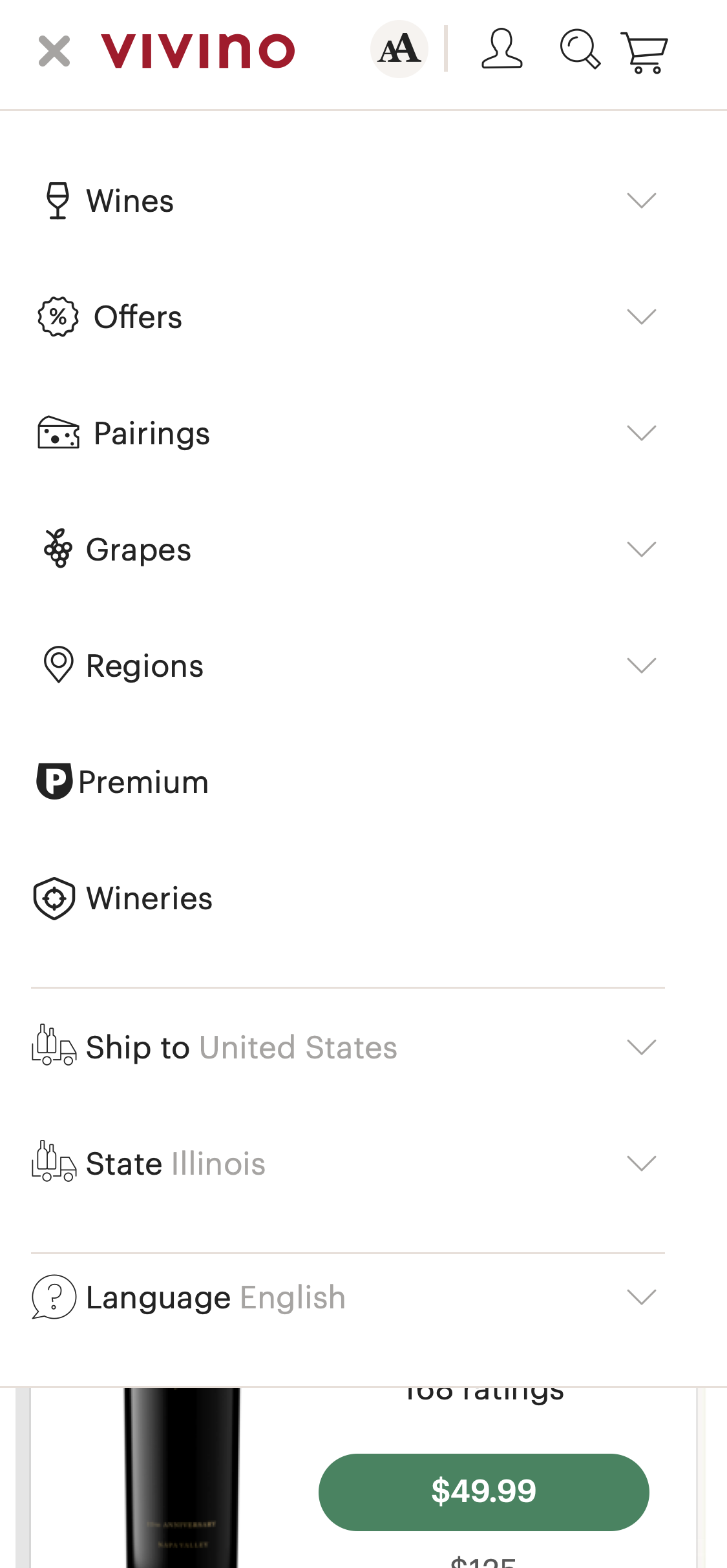This screenshot has width=727, height=1568.
Task: Click the AA text size icon
Action: 399,49
